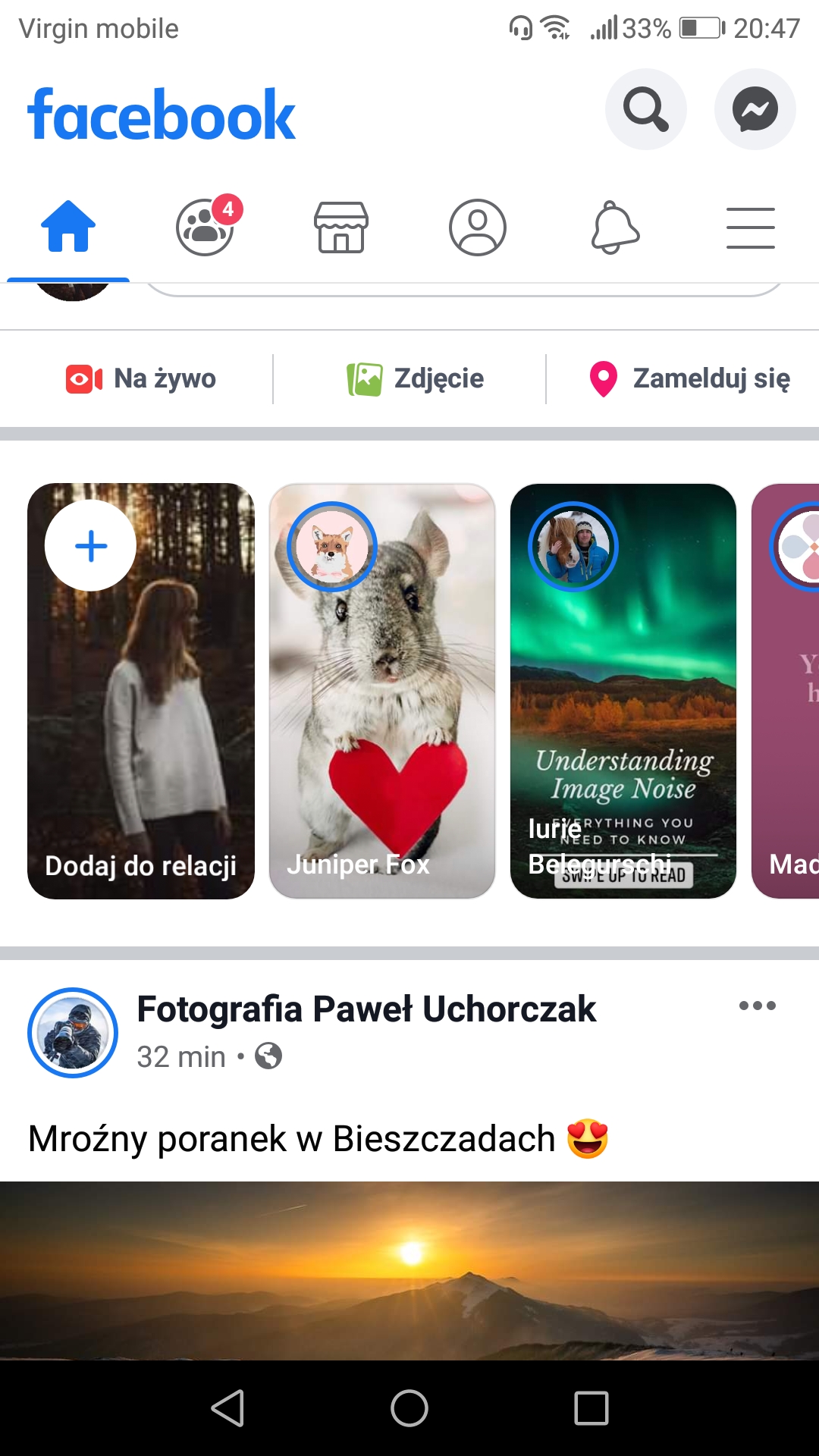This screenshot has width=819, height=1456.
Task: Select the Zdjęcie photo upload icon
Action: [366, 377]
